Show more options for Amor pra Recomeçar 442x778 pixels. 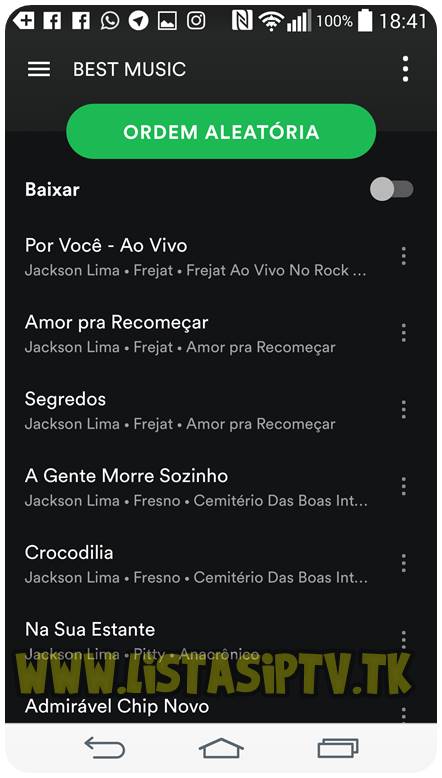(404, 332)
